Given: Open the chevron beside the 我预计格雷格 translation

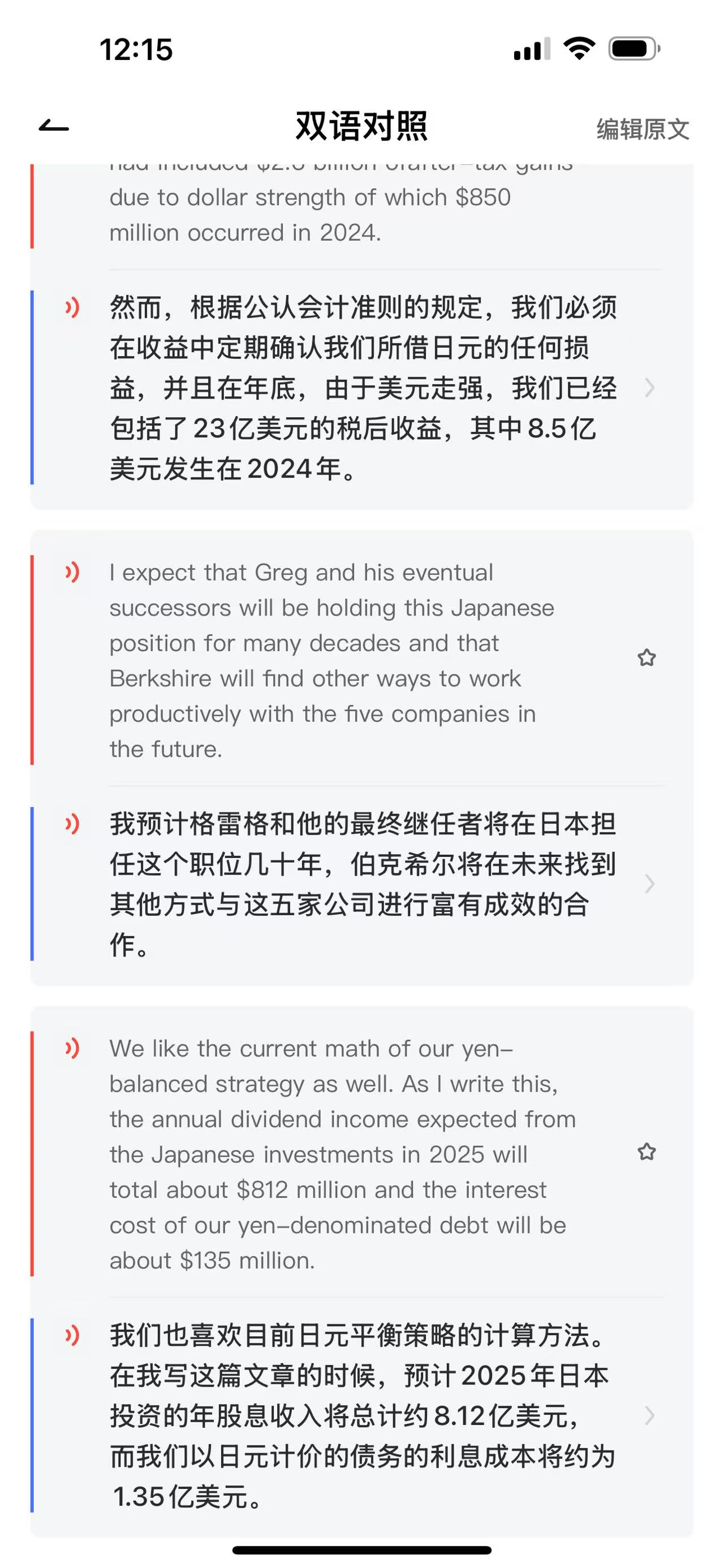Looking at the screenshot, I should coord(649,884).
